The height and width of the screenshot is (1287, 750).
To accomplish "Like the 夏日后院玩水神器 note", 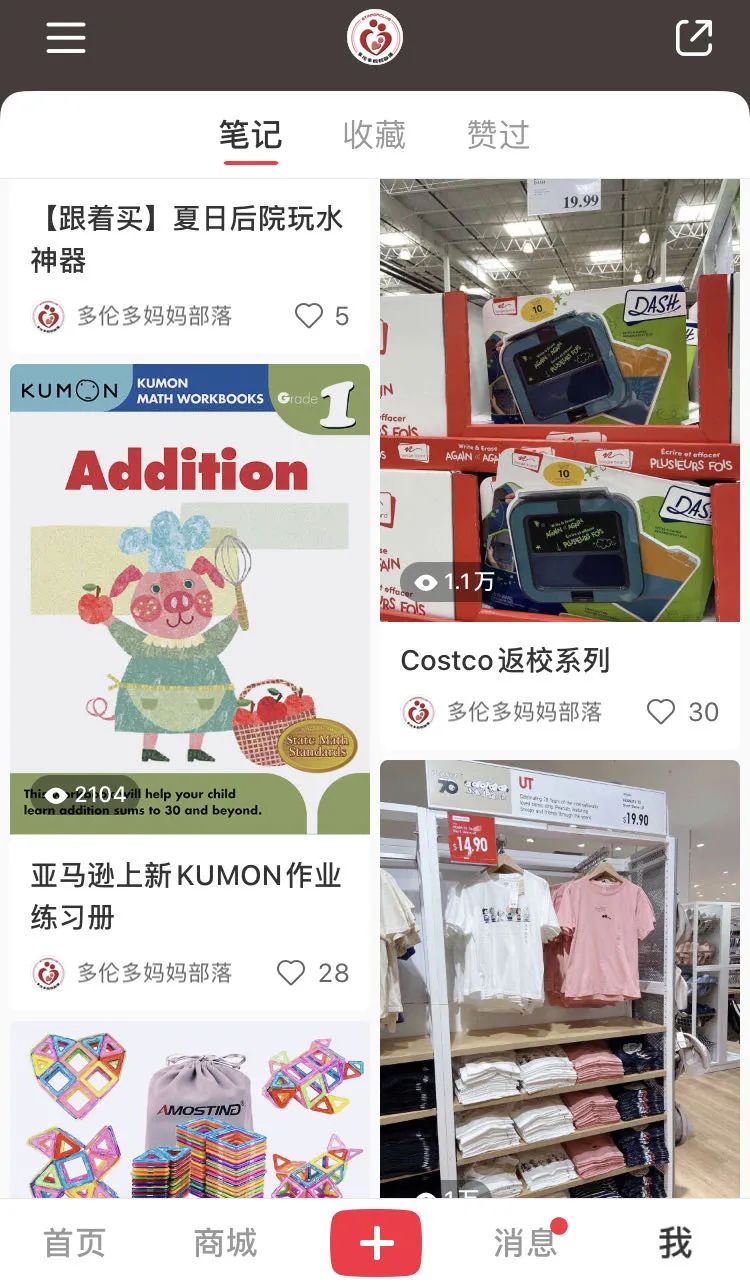I will pos(310,316).
